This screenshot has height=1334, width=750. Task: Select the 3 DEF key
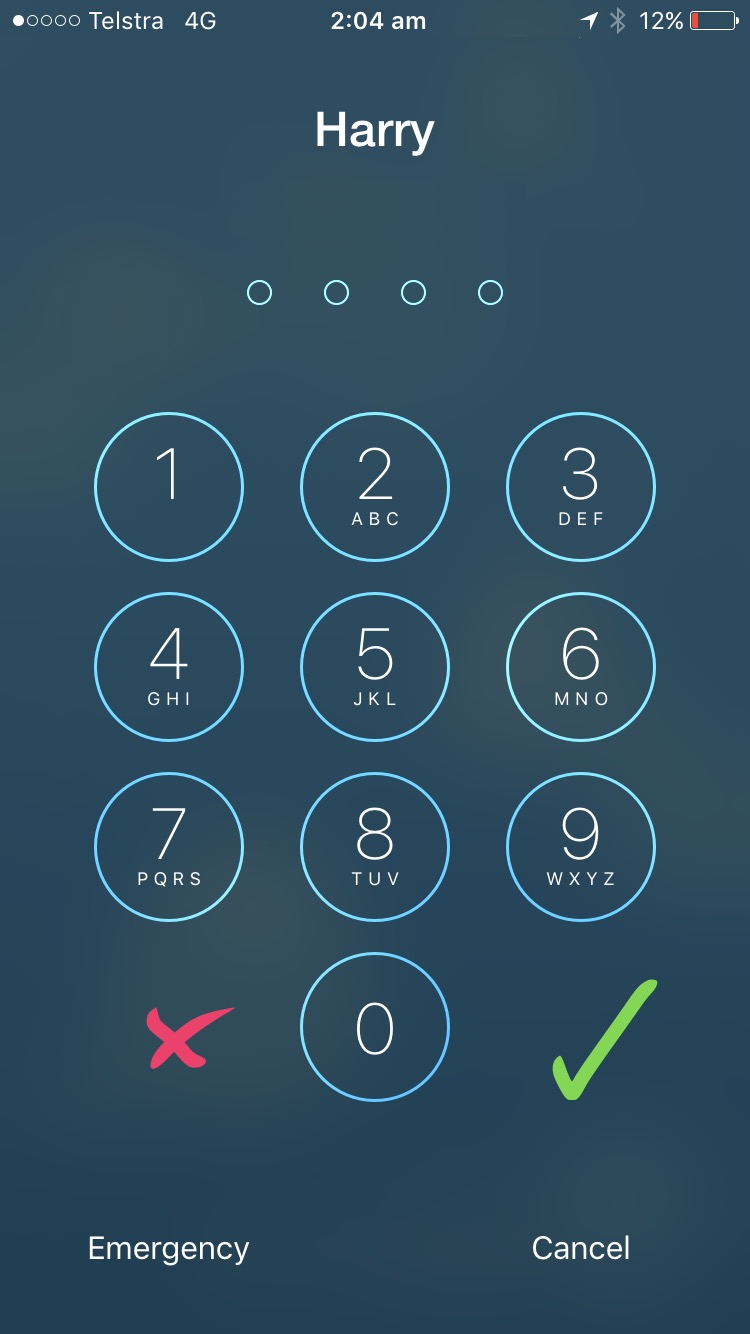[581, 487]
